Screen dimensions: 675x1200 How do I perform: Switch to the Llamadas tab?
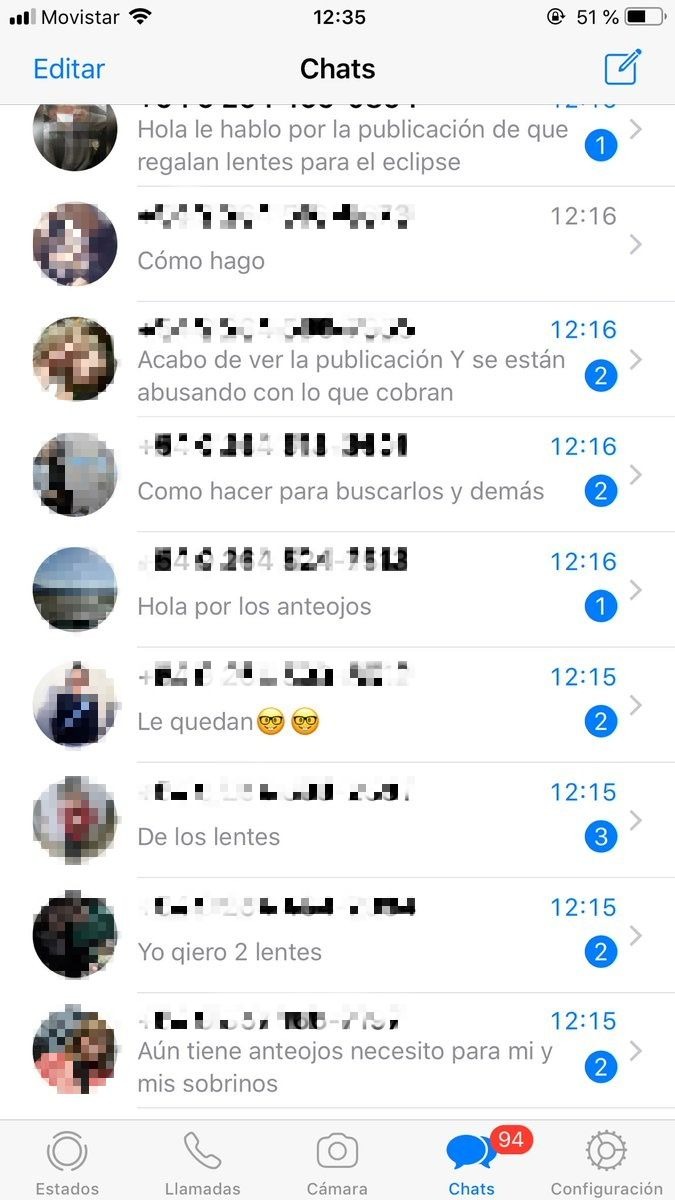pyautogui.click(x=202, y=1163)
